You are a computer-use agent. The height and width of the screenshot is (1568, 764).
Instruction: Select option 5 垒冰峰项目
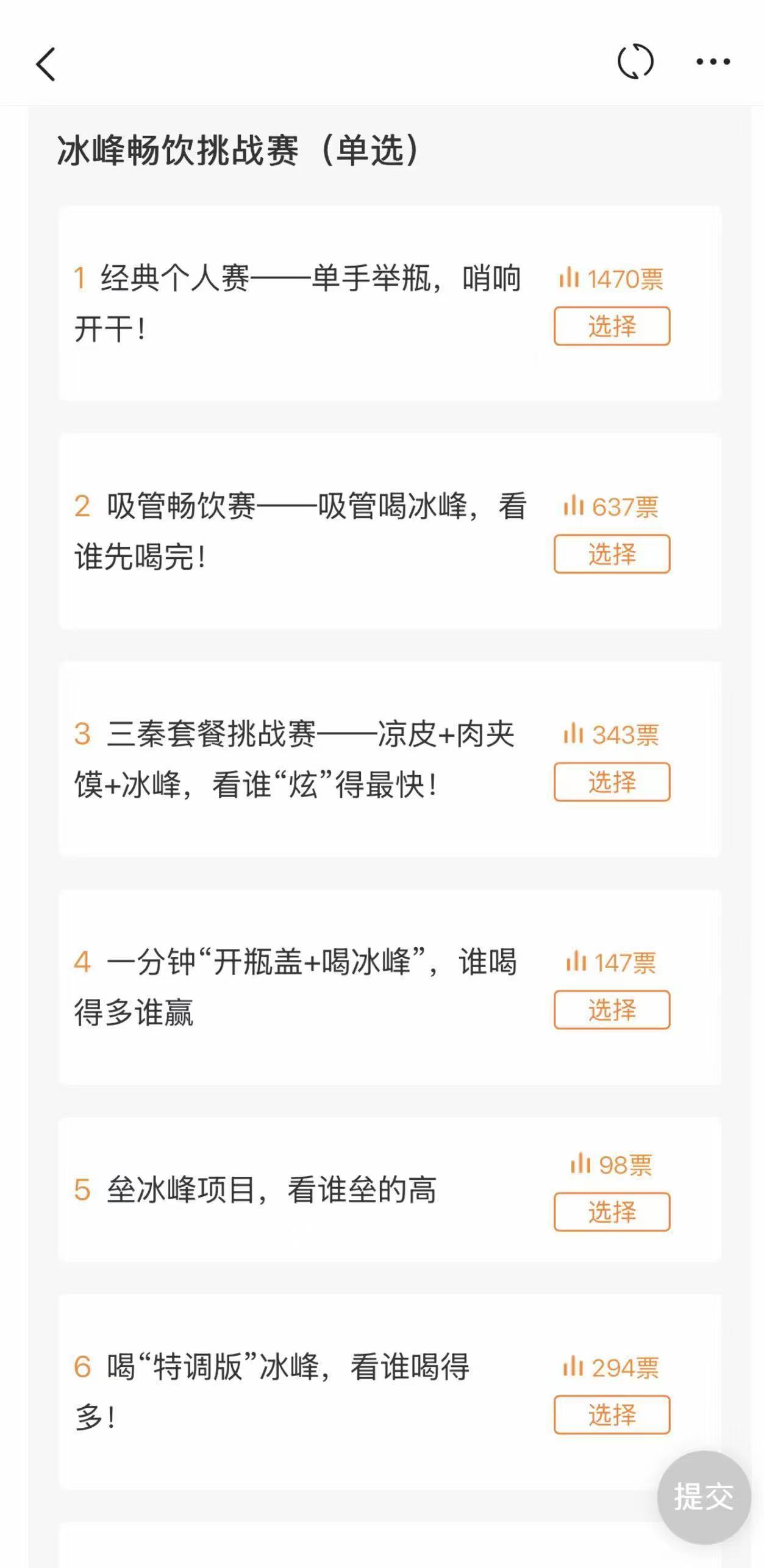click(x=611, y=1211)
